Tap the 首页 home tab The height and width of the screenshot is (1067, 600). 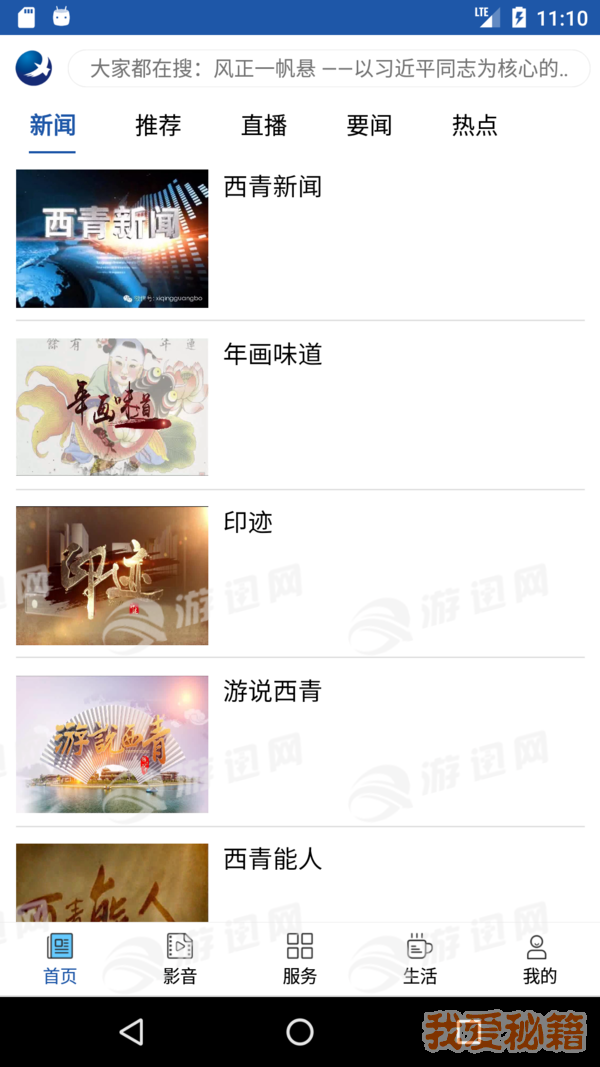click(60, 959)
